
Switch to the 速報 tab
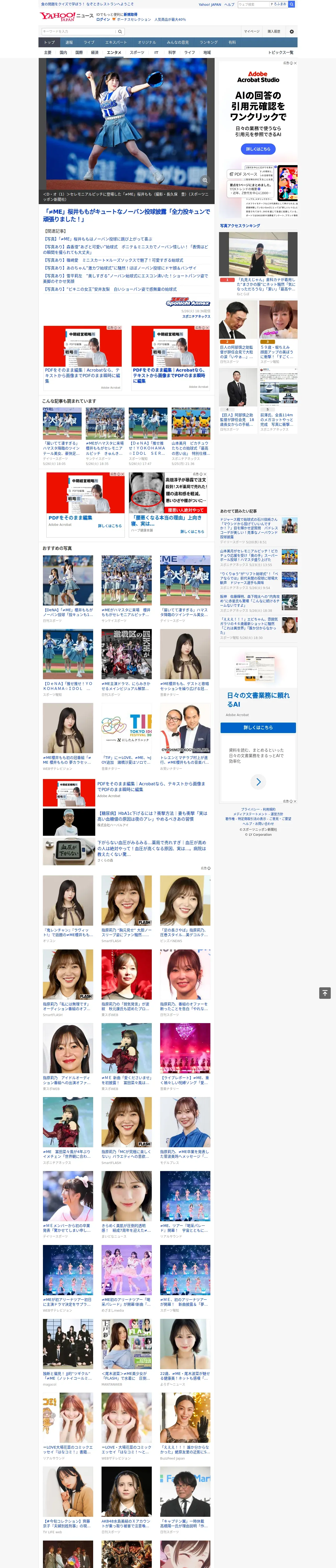pyautogui.click(x=69, y=43)
